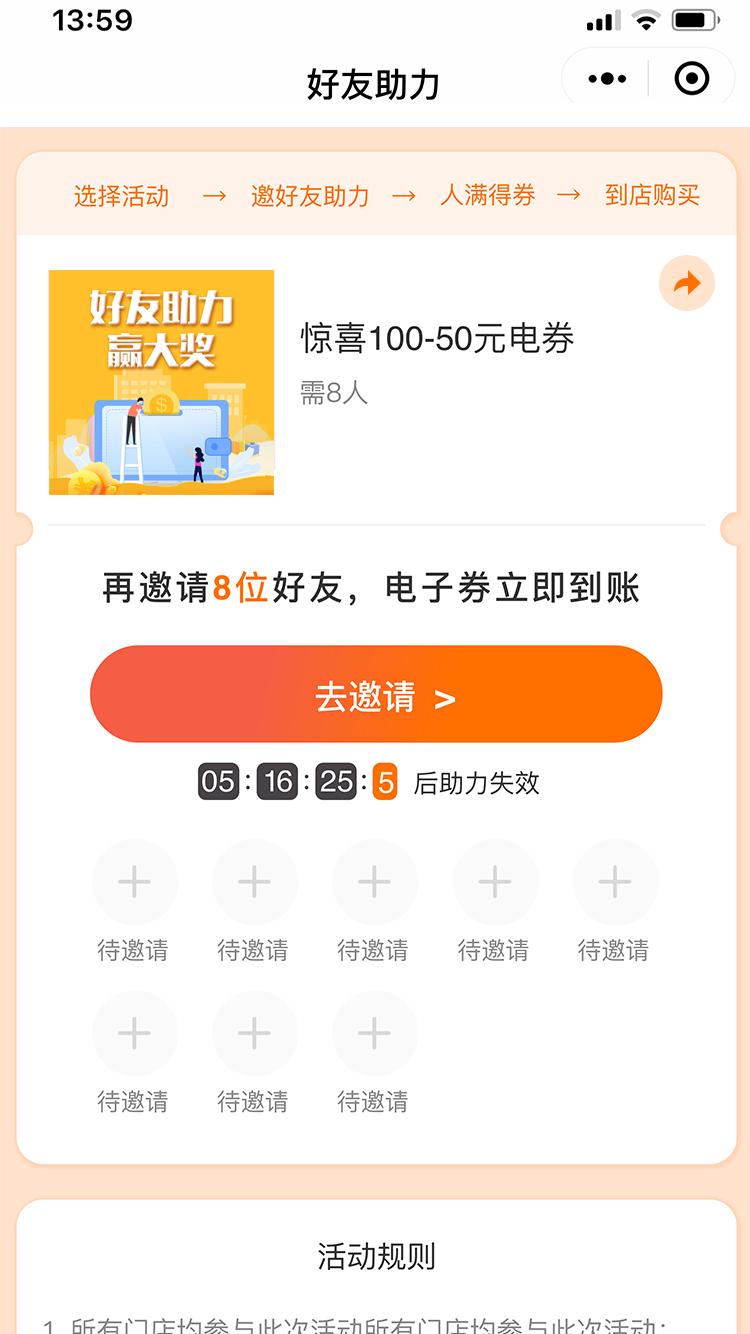Viewport: 750px width, 1334px height.
Task: Tap the capsule target icon at top right
Action: tap(692, 77)
